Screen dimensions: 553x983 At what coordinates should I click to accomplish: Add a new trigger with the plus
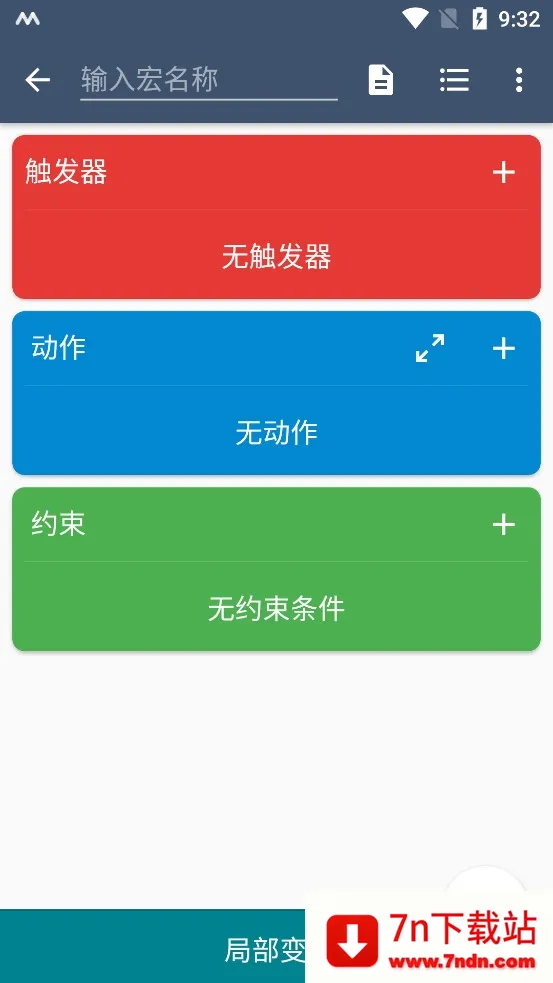pyautogui.click(x=504, y=172)
